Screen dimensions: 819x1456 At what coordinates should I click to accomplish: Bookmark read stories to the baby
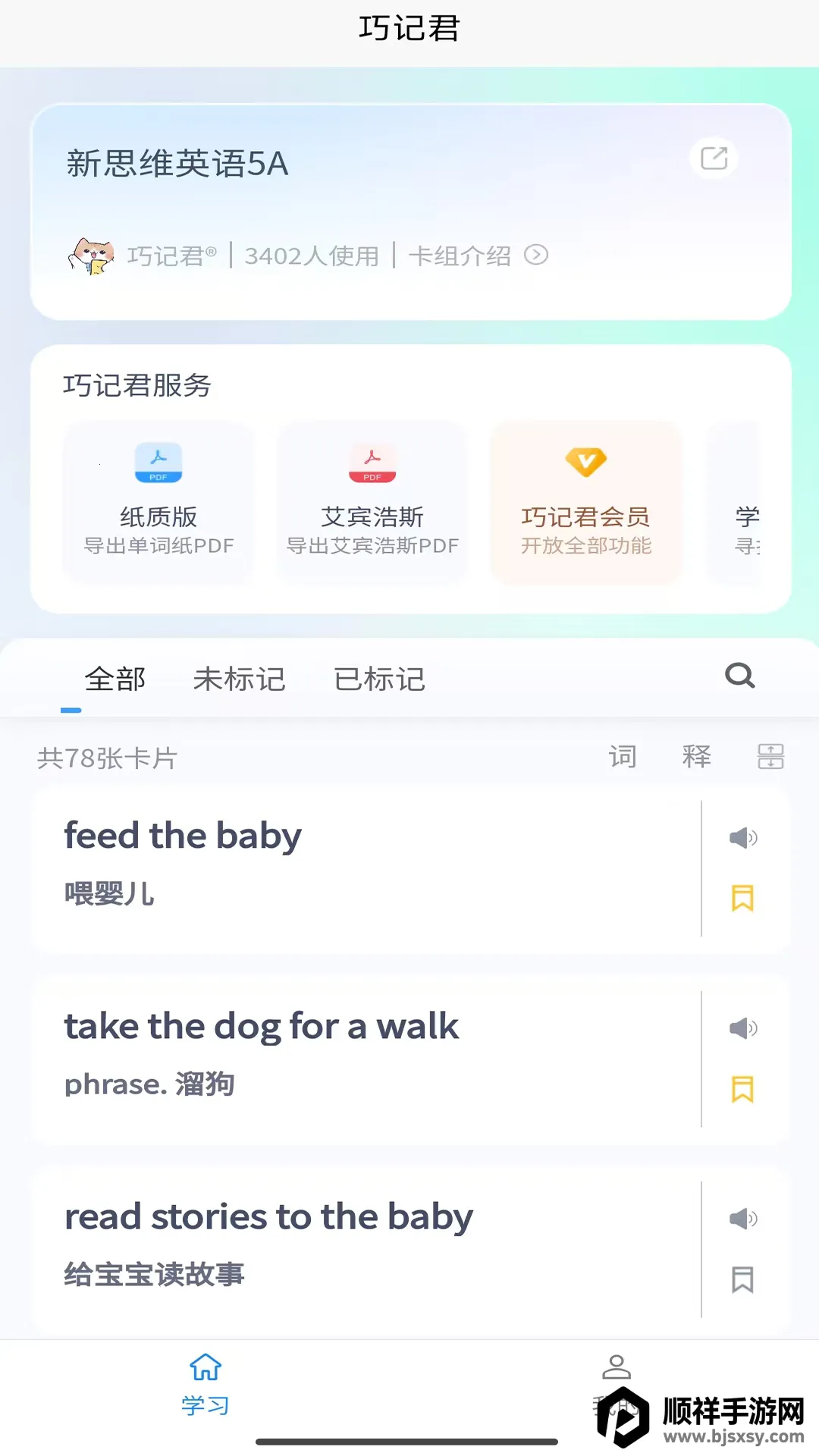[x=742, y=1280]
